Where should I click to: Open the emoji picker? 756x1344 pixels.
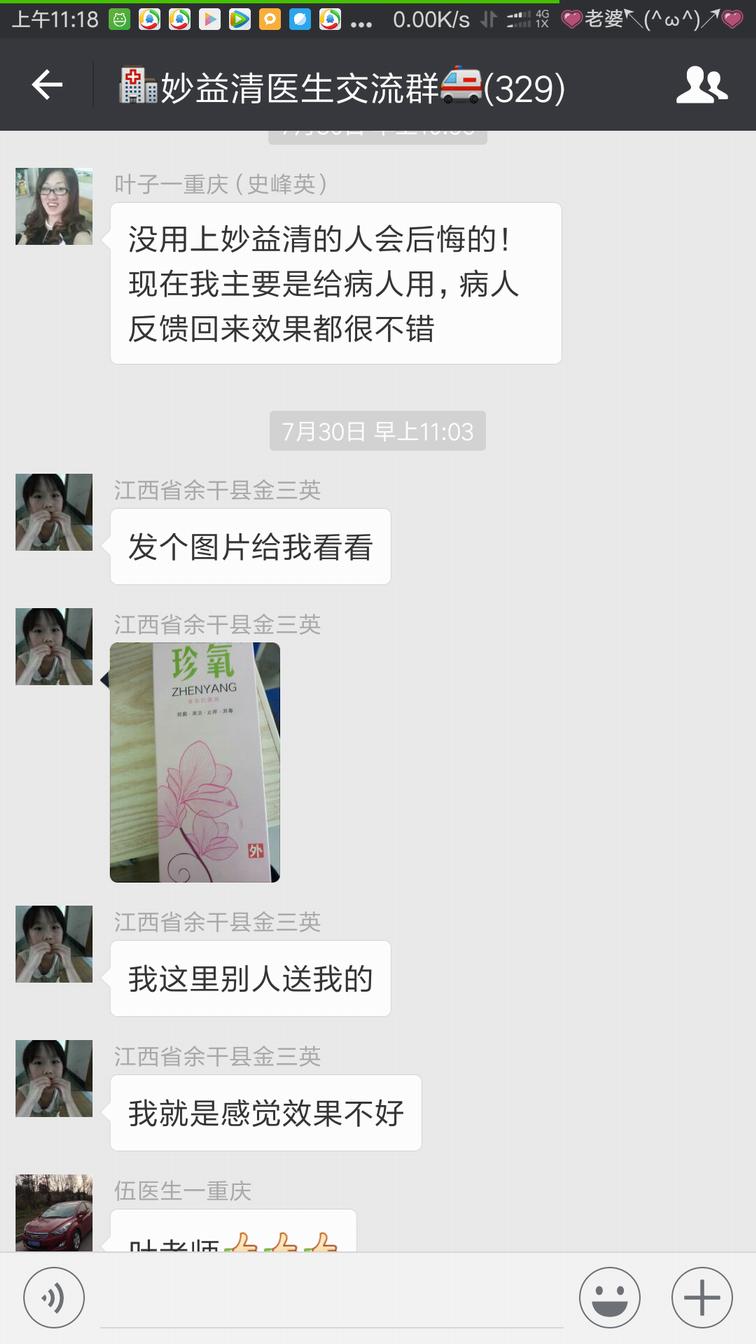tap(609, 1298)
